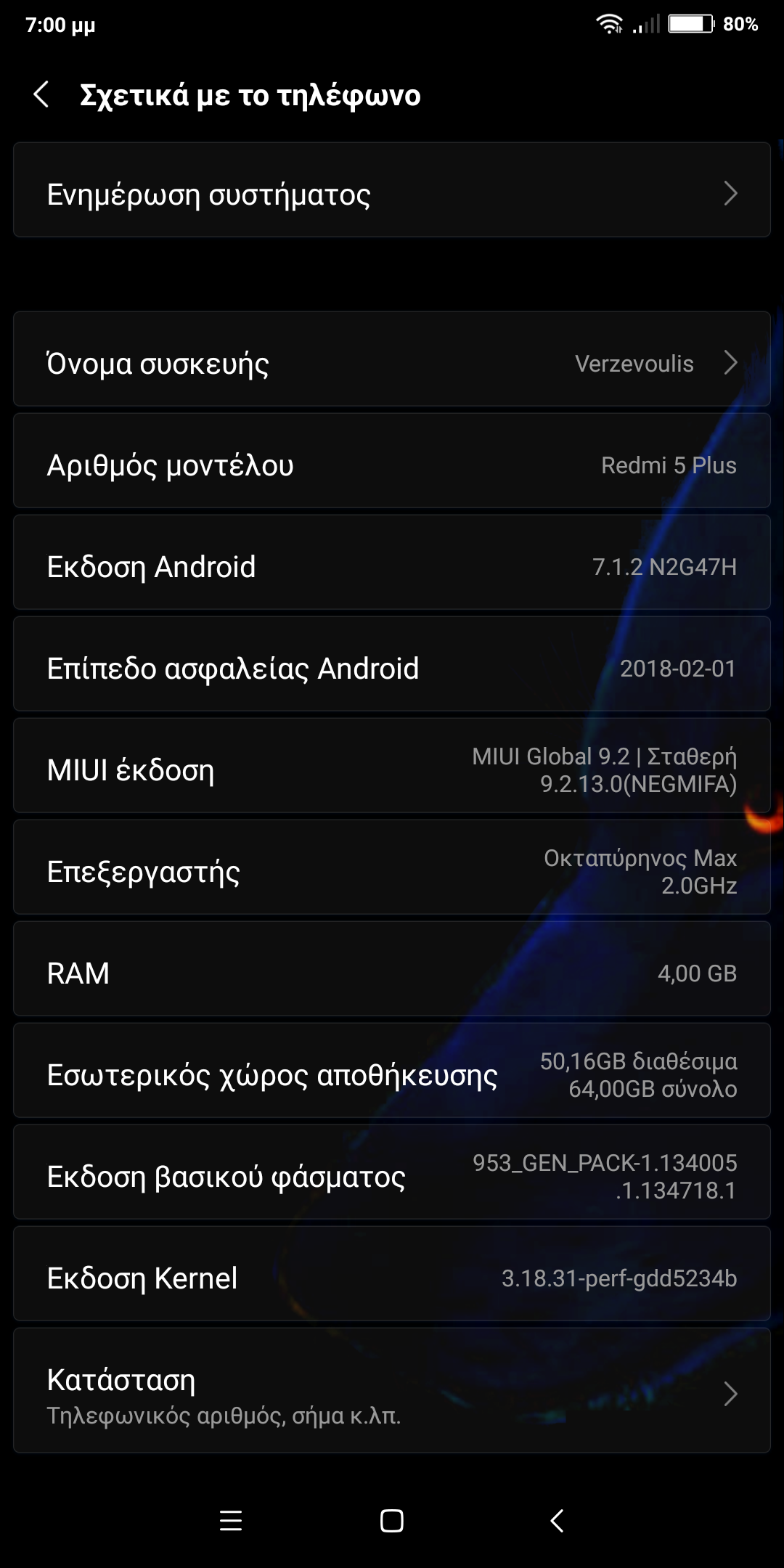This screenshot has width=784, height=1568.
Task: Tap the MIUI έκδοση row
Action: [x=392, y=766]
